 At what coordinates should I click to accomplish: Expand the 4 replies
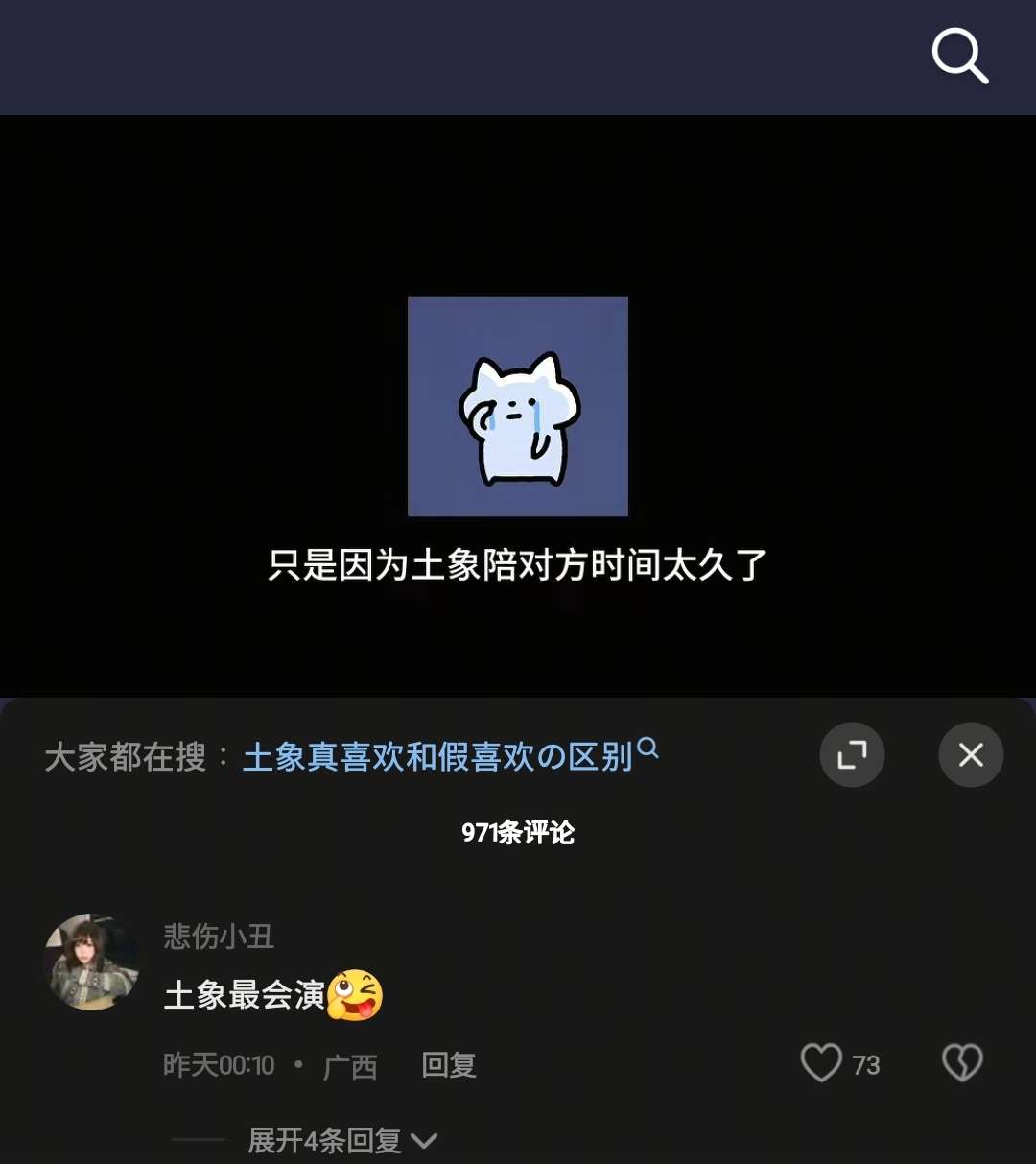(x=341, y=1141)
